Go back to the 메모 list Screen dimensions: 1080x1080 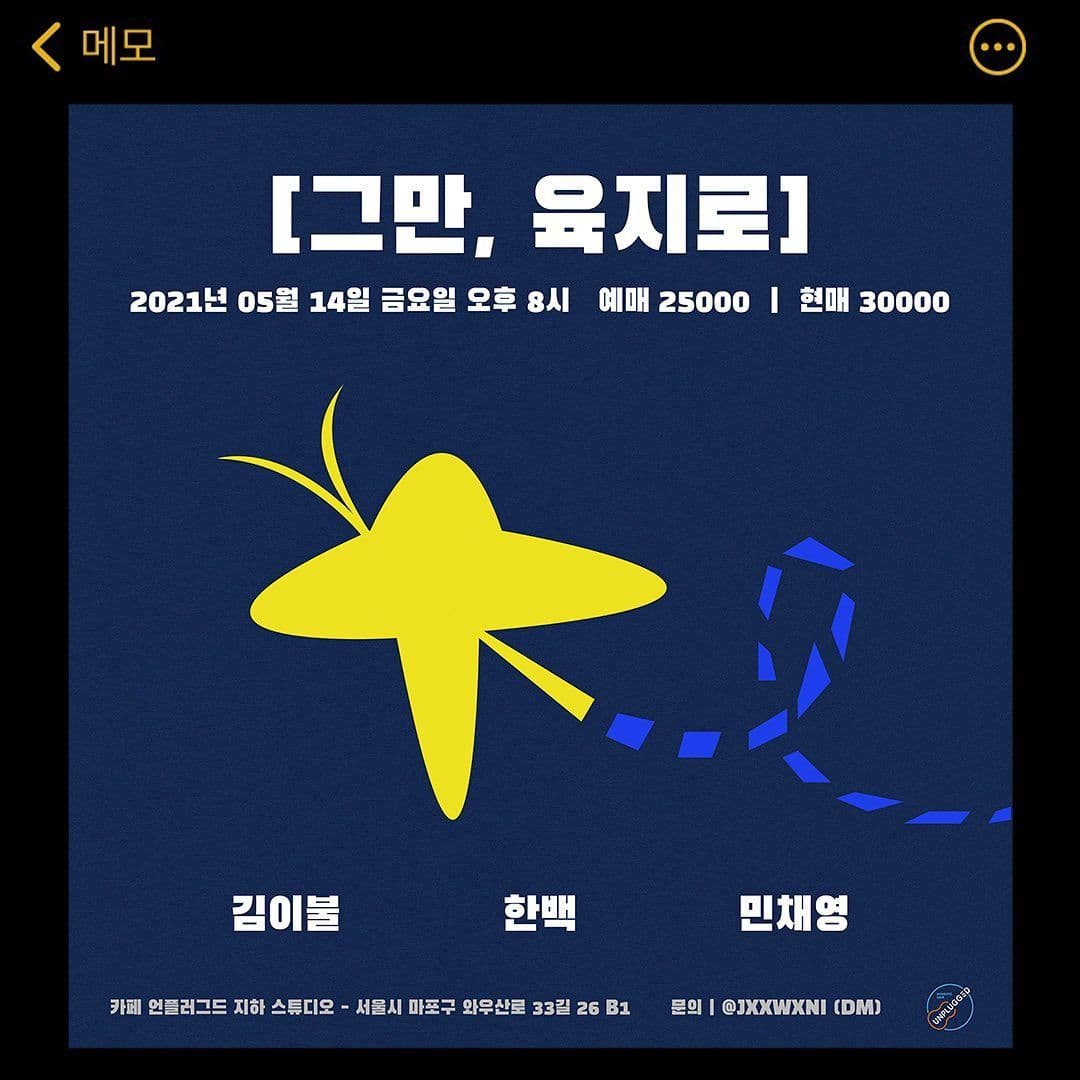(x=93, y=47)
